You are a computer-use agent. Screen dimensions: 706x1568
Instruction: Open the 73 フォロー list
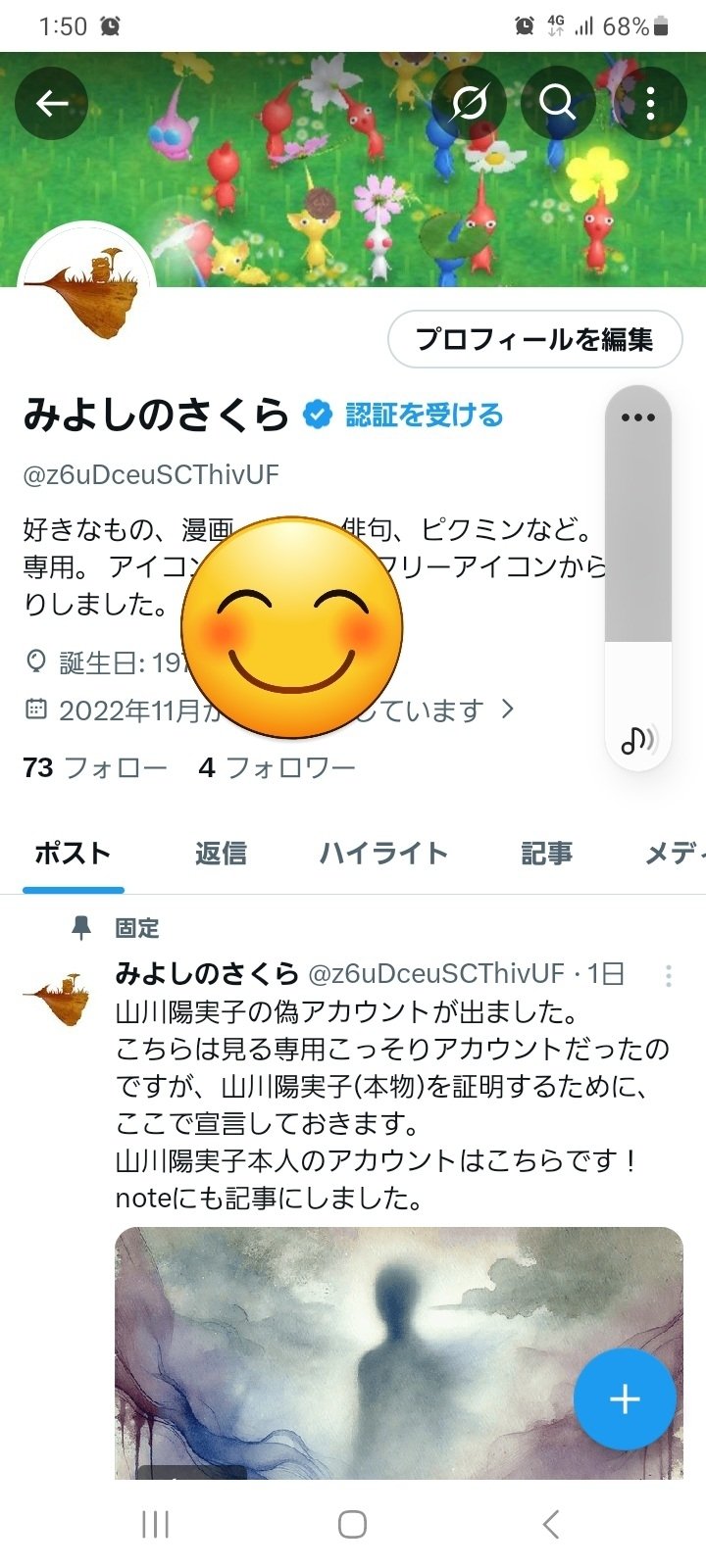tap(94, 767)
